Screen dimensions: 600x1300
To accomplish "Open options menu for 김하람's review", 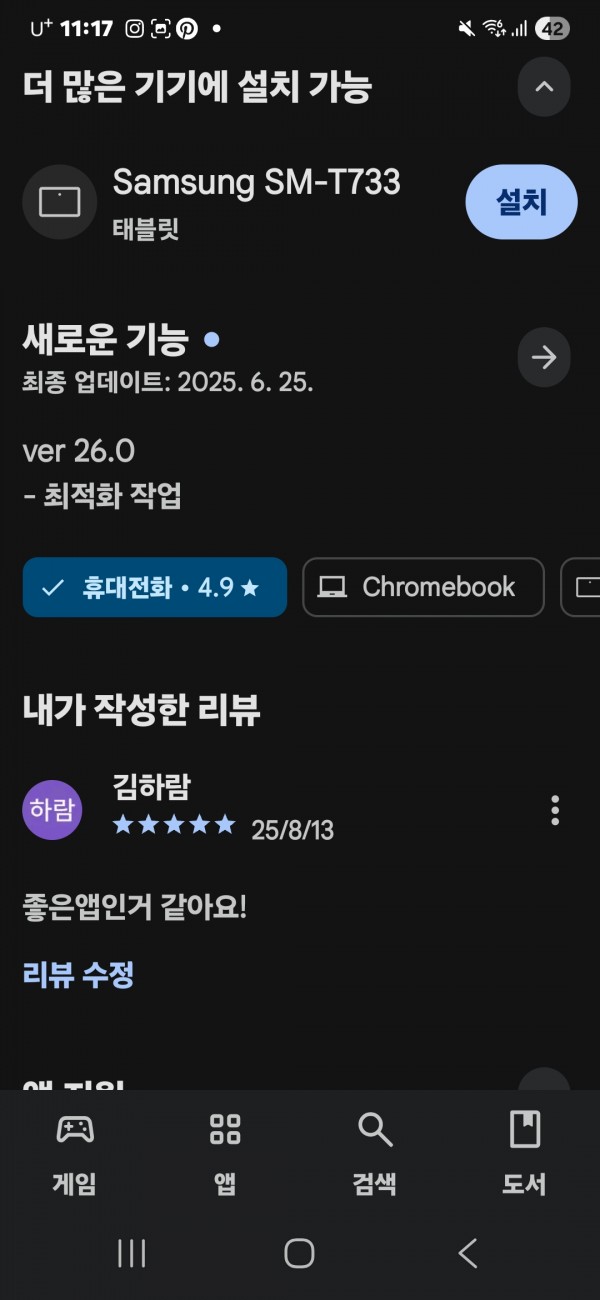I will click(555, 810).
